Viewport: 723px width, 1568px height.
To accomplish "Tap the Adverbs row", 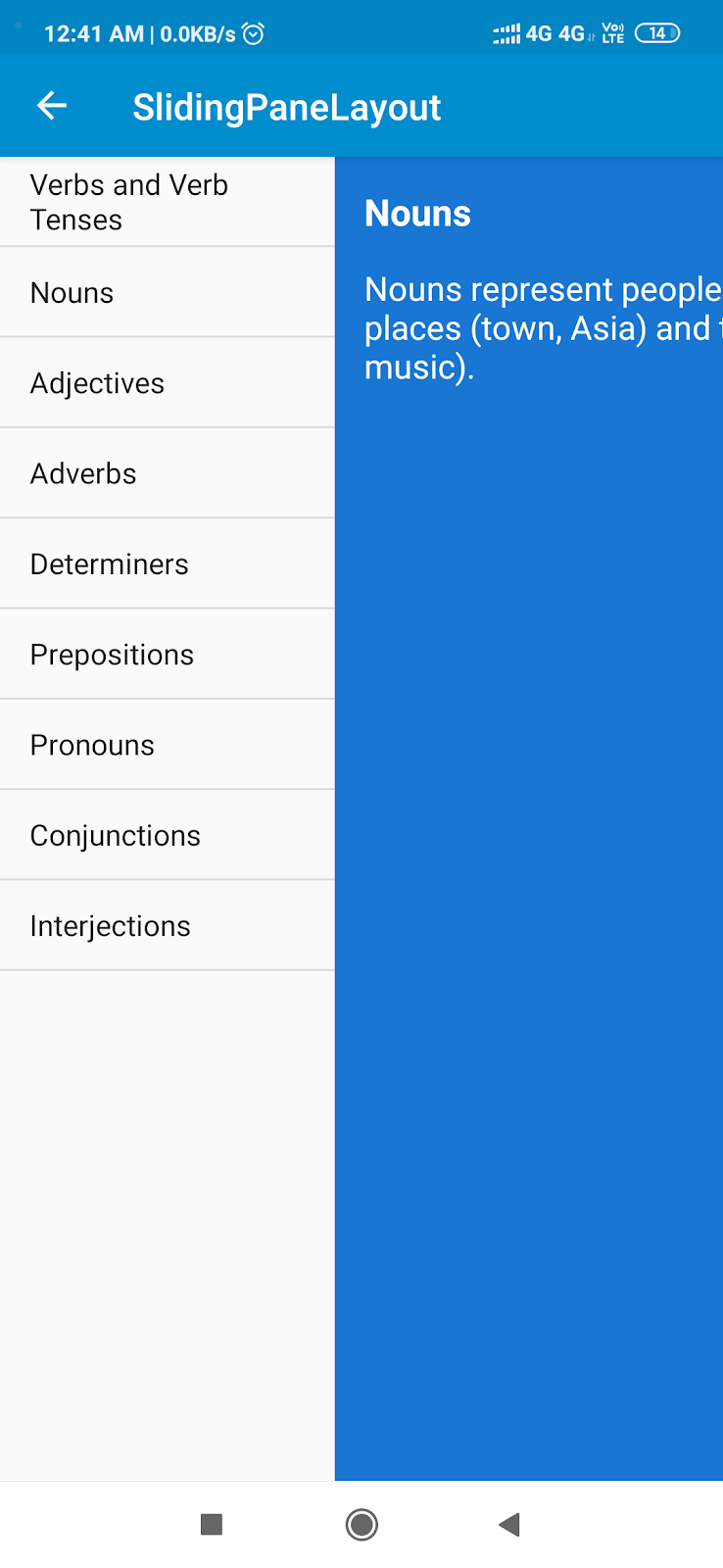I will tap(168, 473).
